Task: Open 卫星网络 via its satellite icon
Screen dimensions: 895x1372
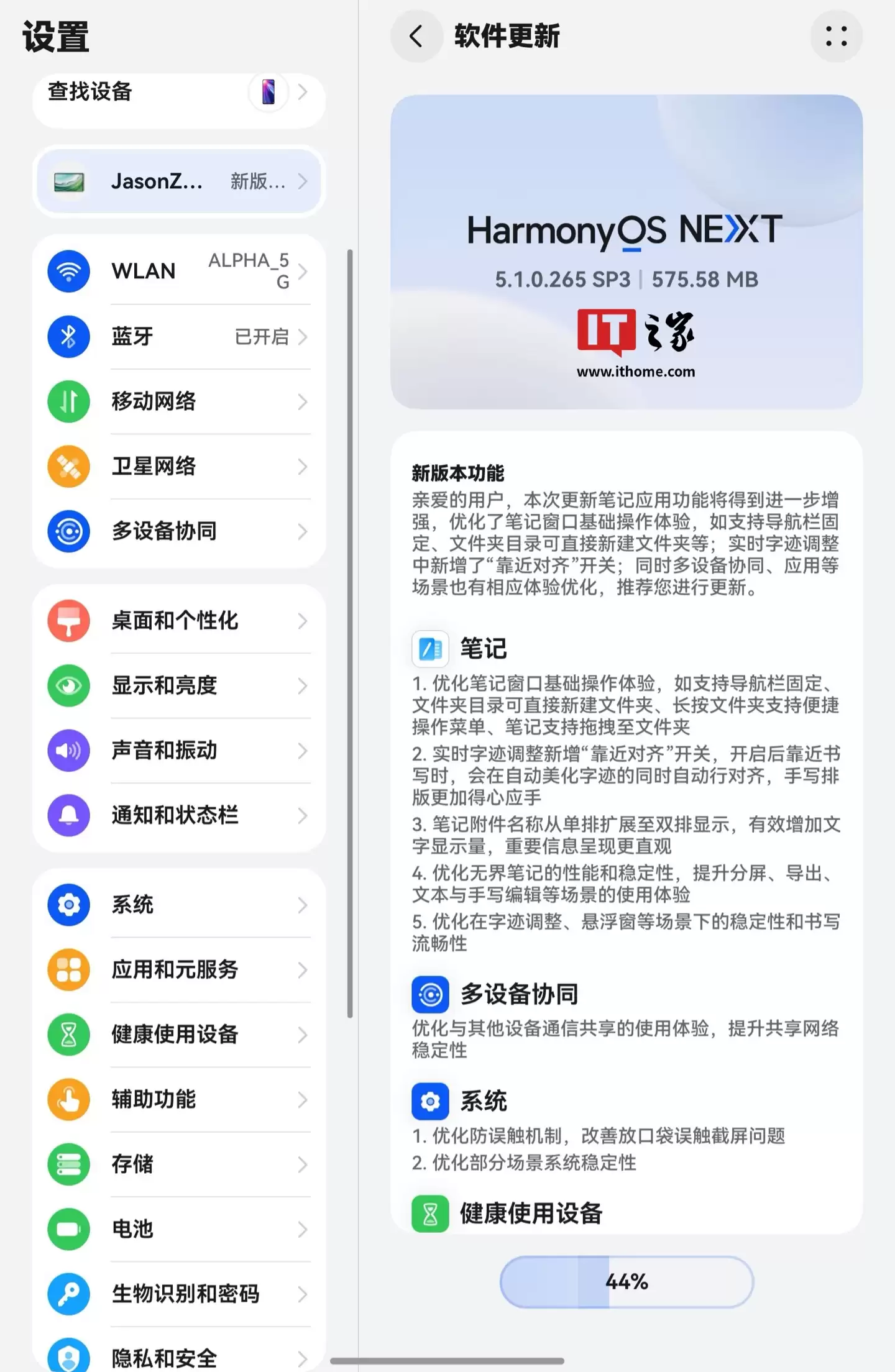Action: [68, 466]
